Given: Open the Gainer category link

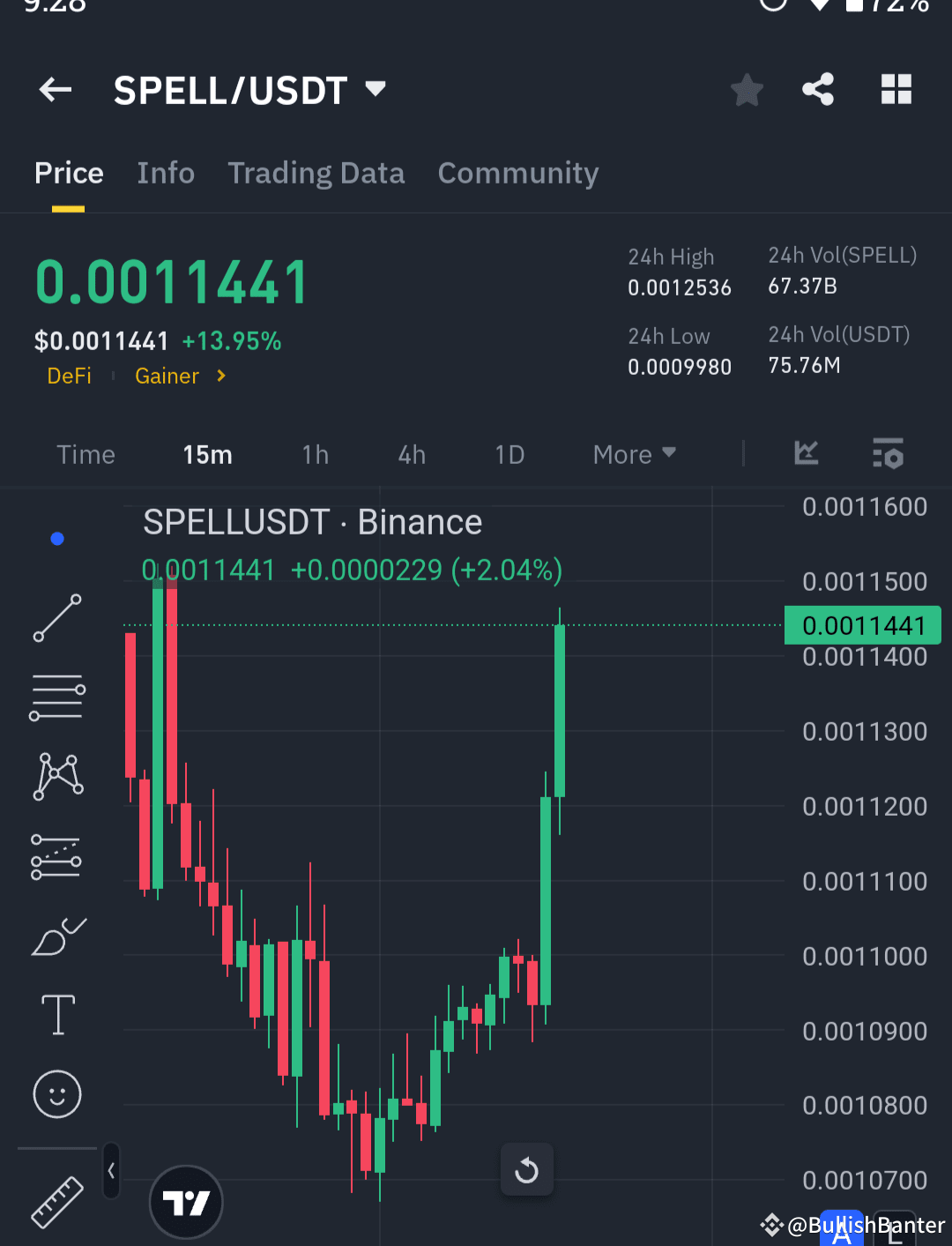Looking at the screenshot, I should point(167,376).
